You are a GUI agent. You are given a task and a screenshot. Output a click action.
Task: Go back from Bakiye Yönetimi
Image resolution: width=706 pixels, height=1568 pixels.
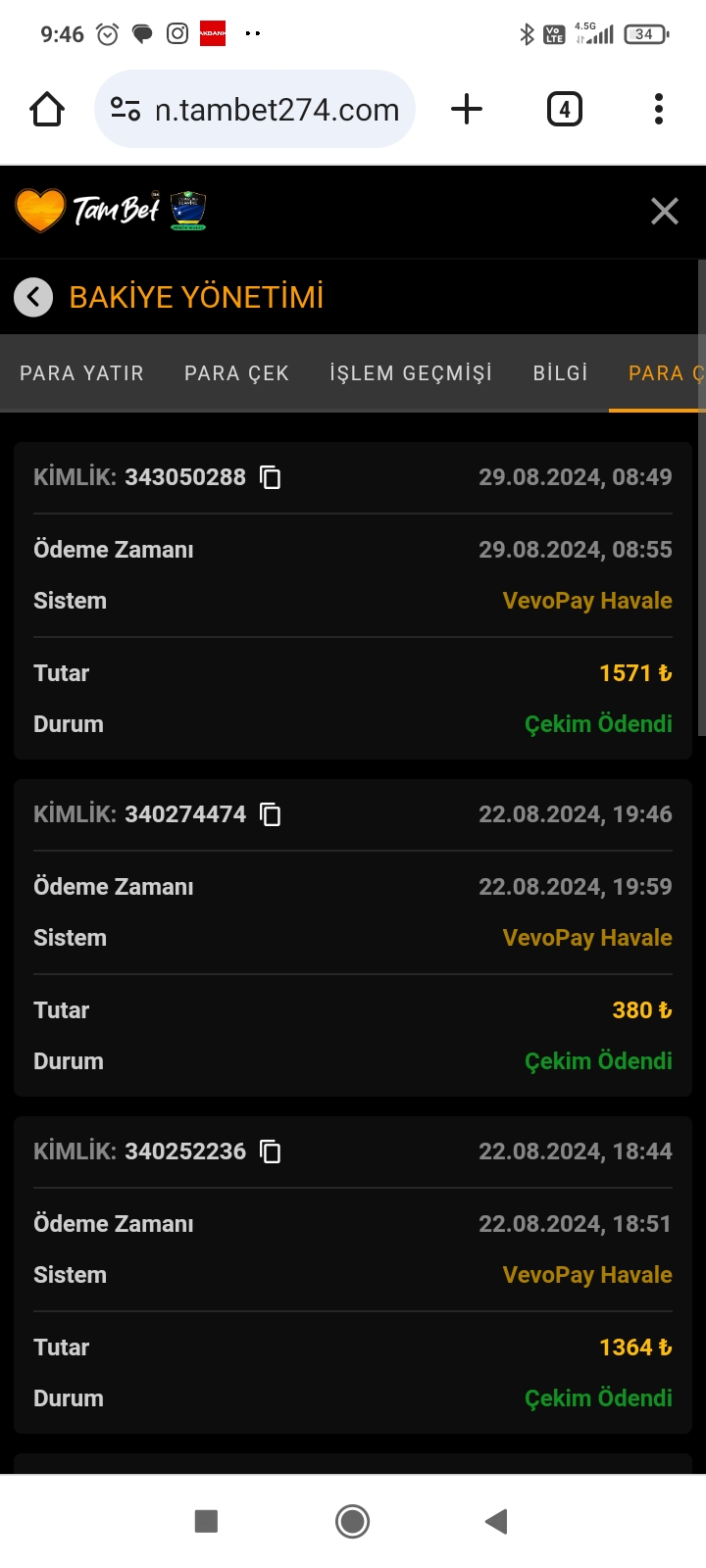tap(33, 297)
